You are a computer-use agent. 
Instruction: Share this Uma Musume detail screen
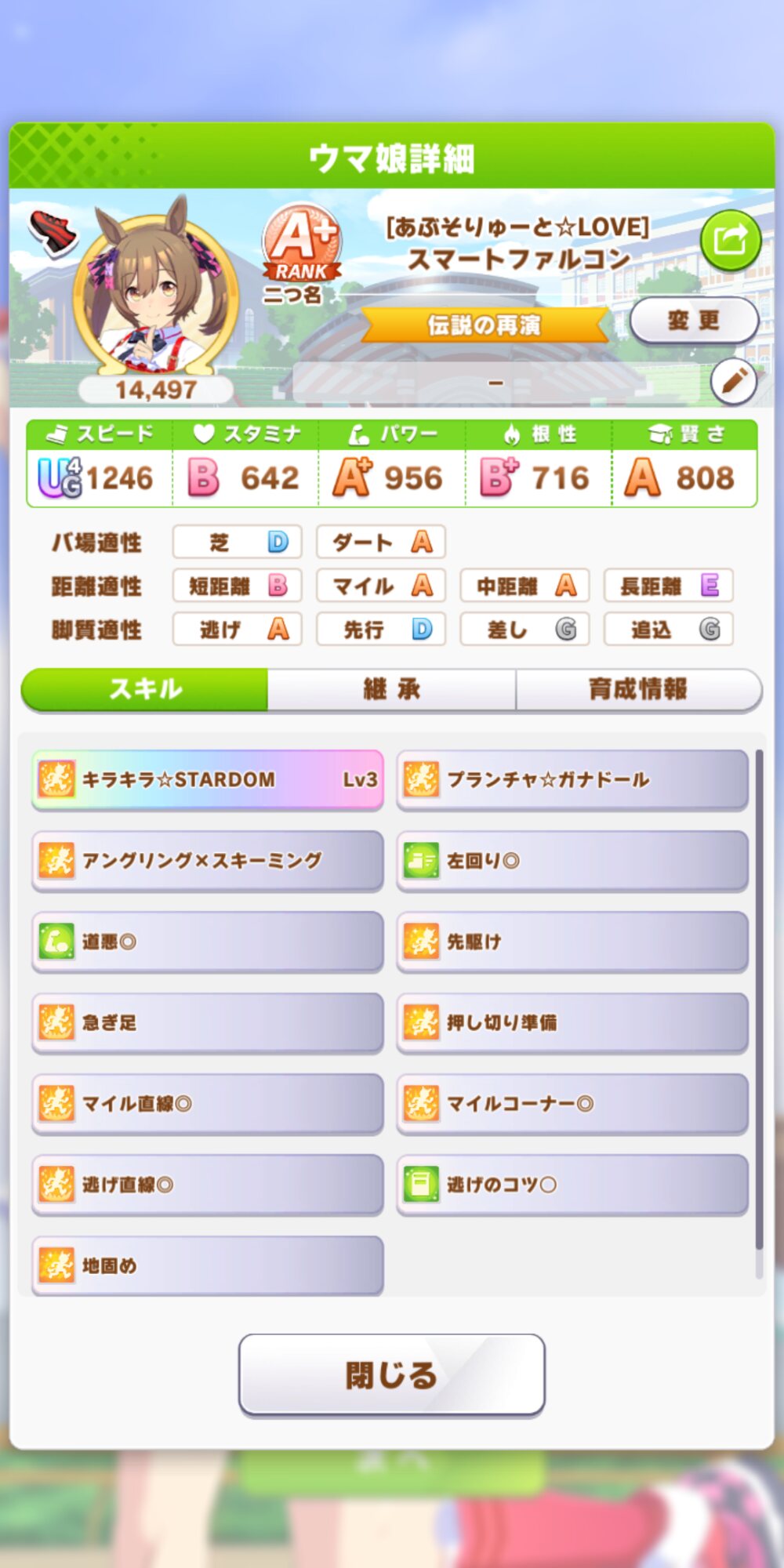(x=730, y=240)
